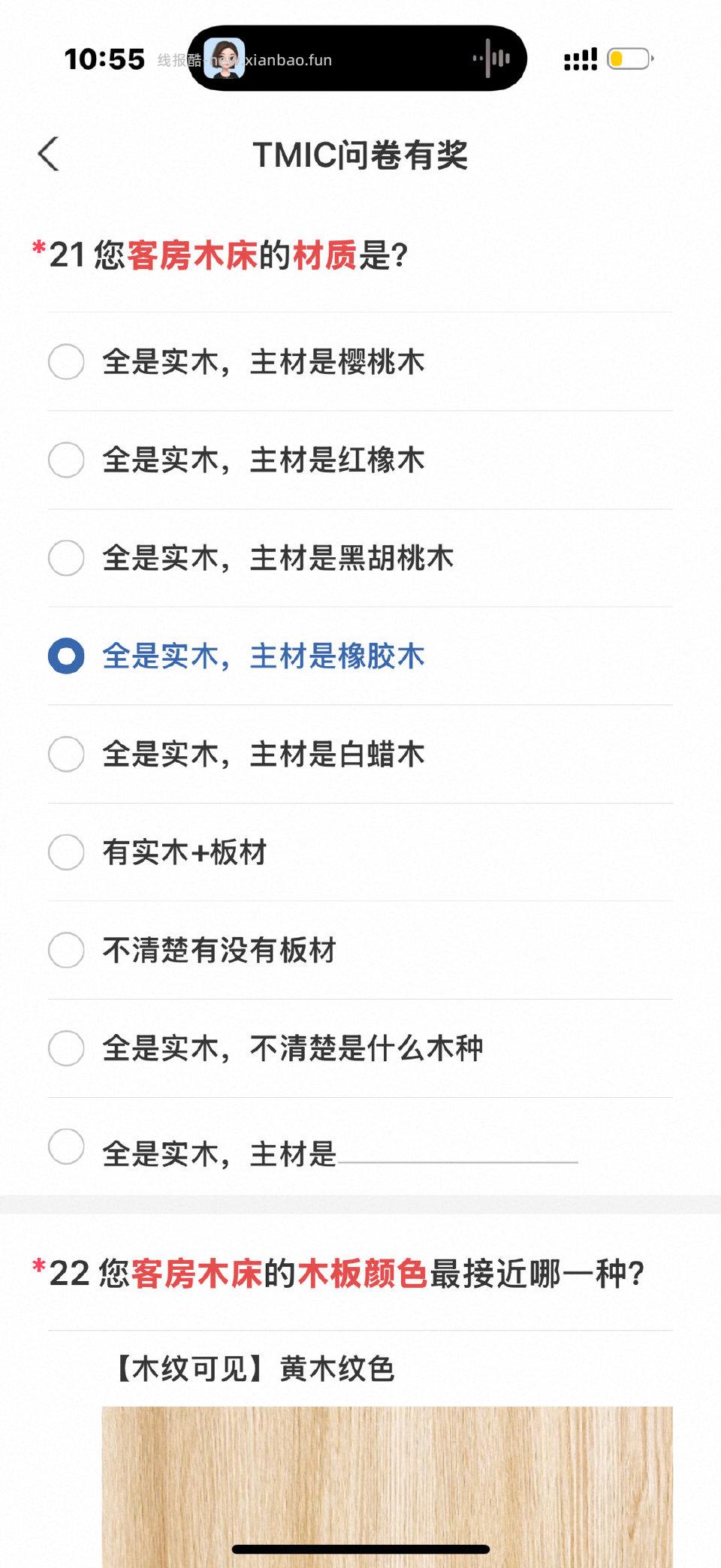
Task: Open the Dynamic Island voice activity pill
Action: (357, 59)
